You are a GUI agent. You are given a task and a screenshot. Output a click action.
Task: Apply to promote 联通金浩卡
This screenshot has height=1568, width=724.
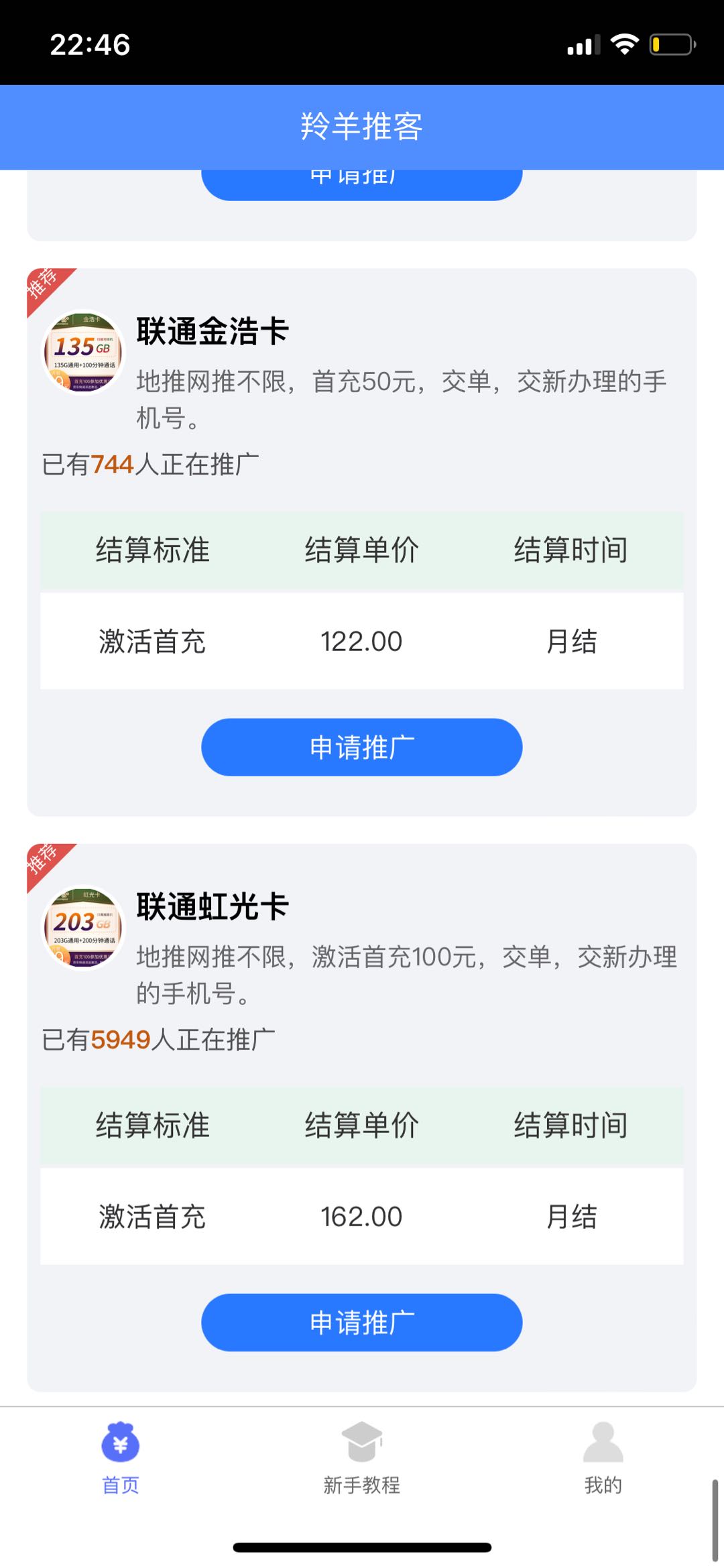361,747
